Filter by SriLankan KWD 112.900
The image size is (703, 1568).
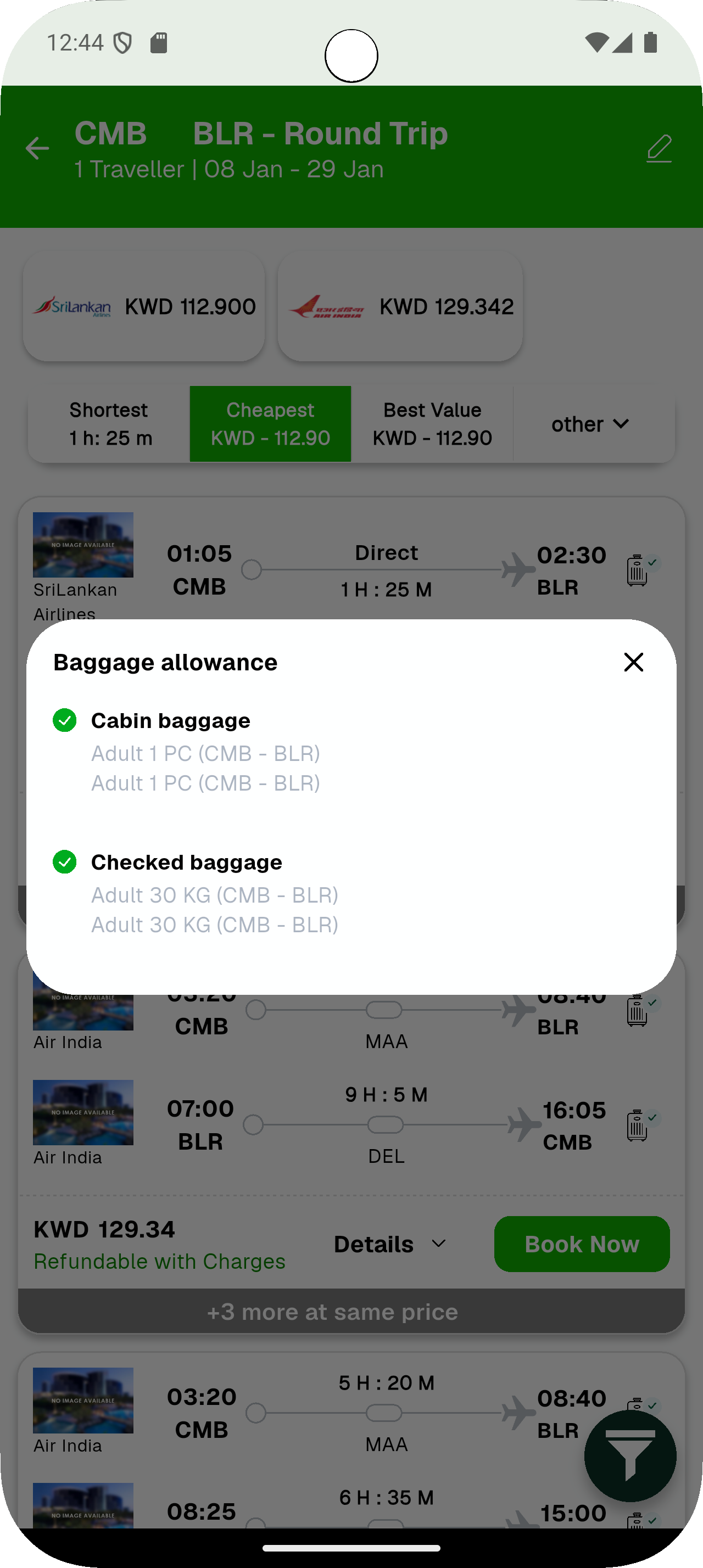click(144, 307)
